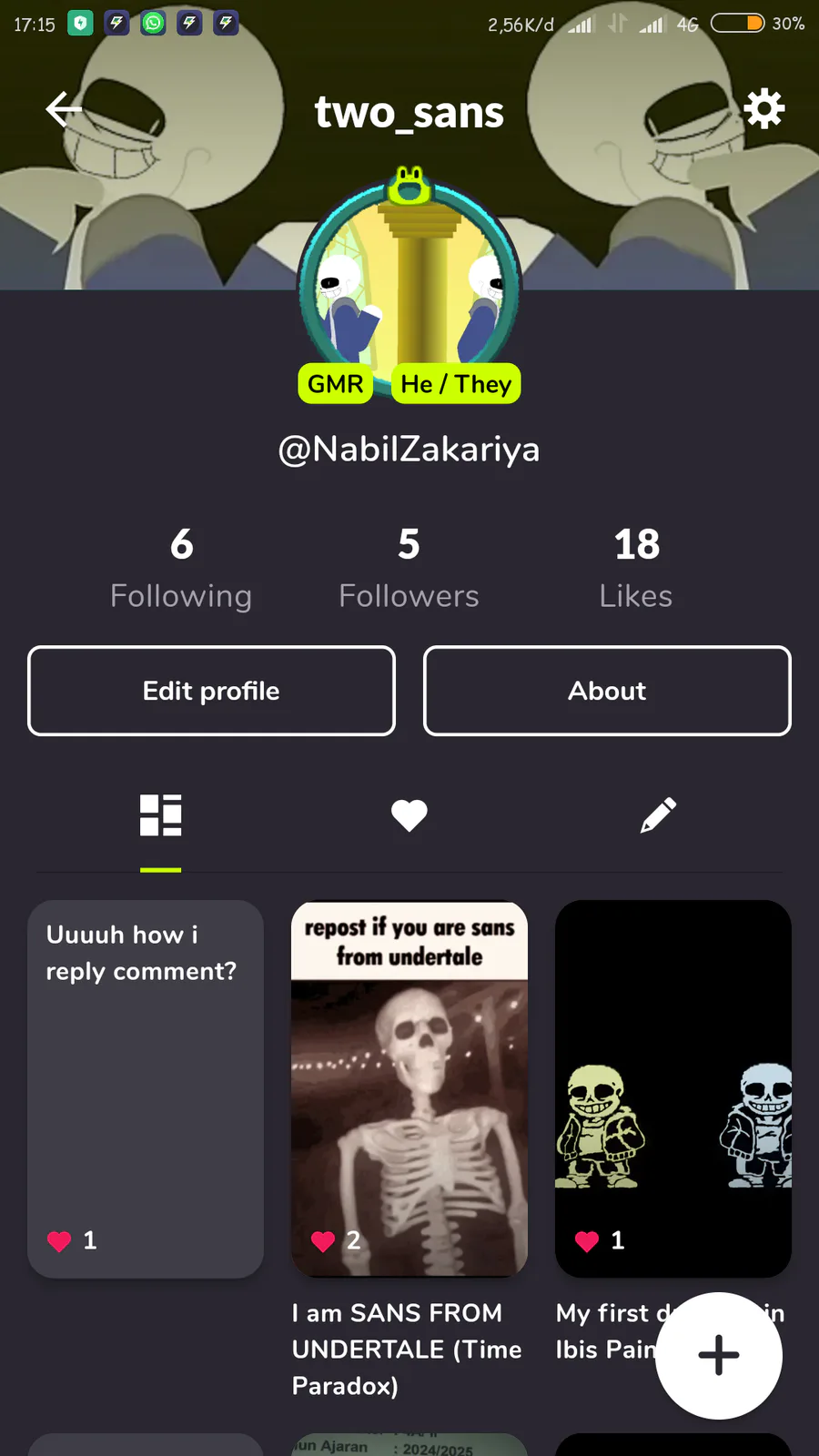Switch to the liked posts heart tab
This screenshot has width=819, height=1456.
[x=409, y=815]
